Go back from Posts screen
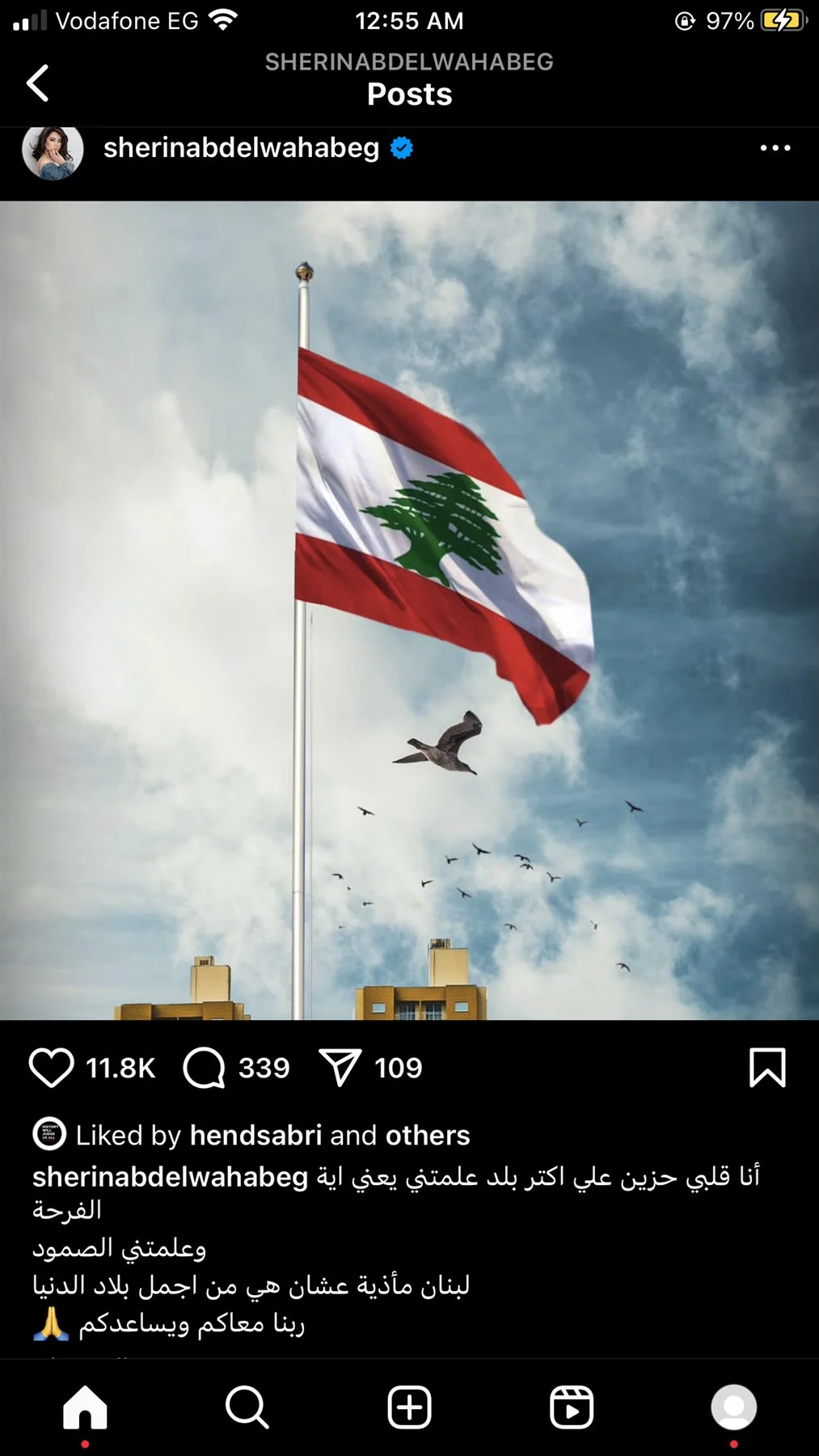The height and width of the screenshot is (1456, 819). (37, 83)
